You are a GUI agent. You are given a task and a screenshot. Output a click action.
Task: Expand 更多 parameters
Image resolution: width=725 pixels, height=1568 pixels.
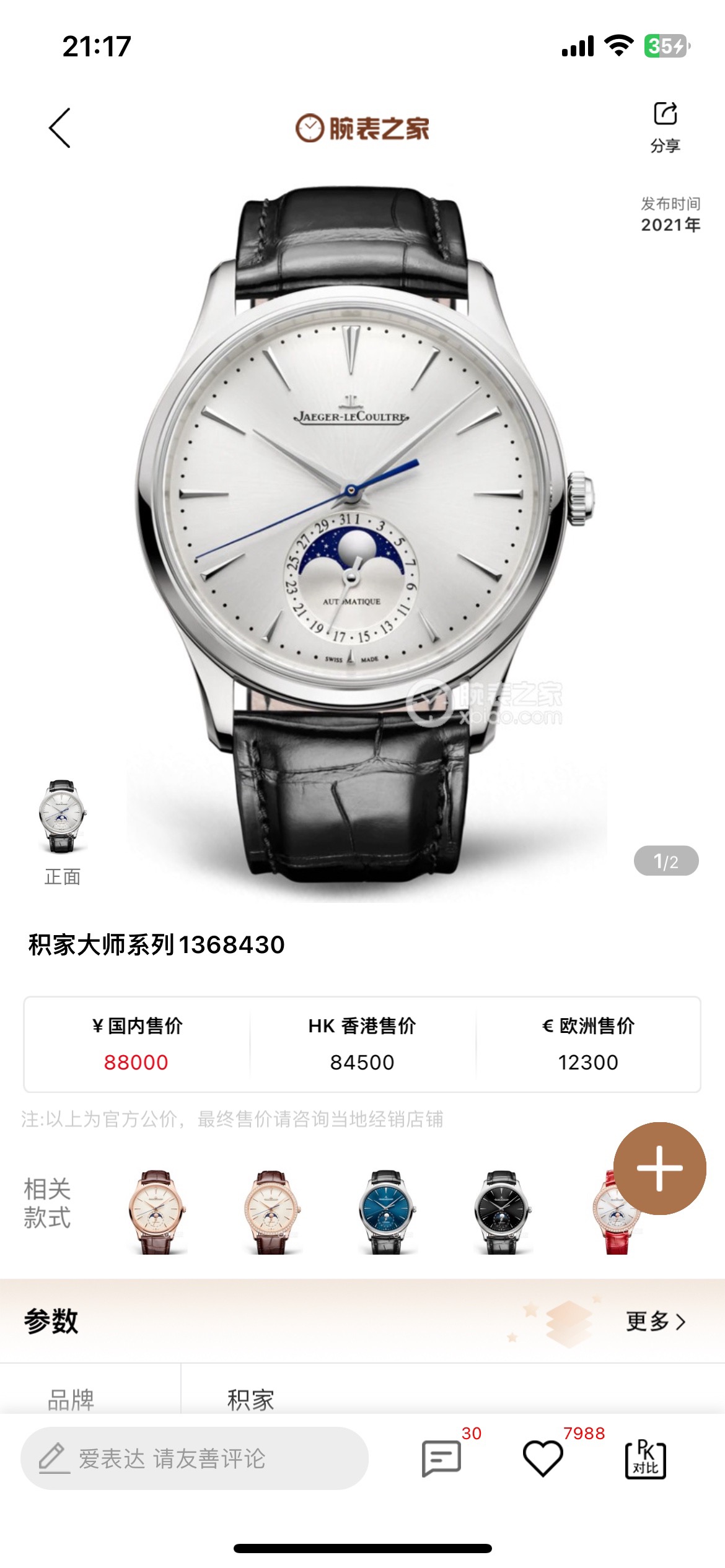[656, 1321]
